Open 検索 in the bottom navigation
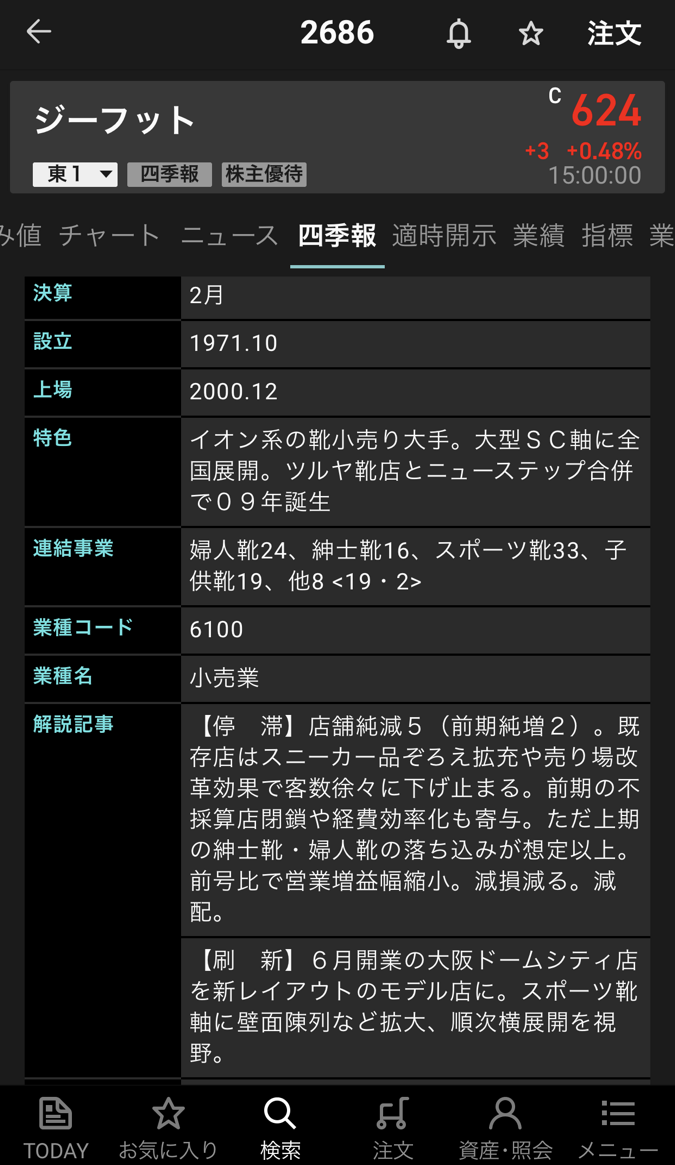Screen dimensions: 675x1165 pos(280,1127)
